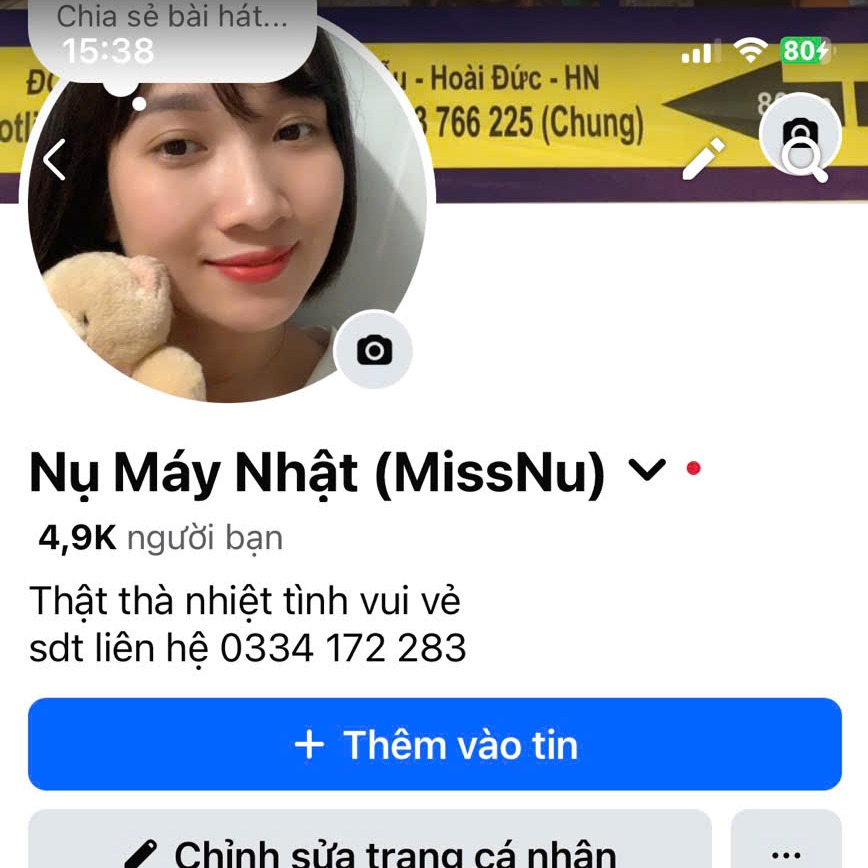Expand profile switcher chevron next to name
Screen dimensions: 868x868
coord(648,469)
